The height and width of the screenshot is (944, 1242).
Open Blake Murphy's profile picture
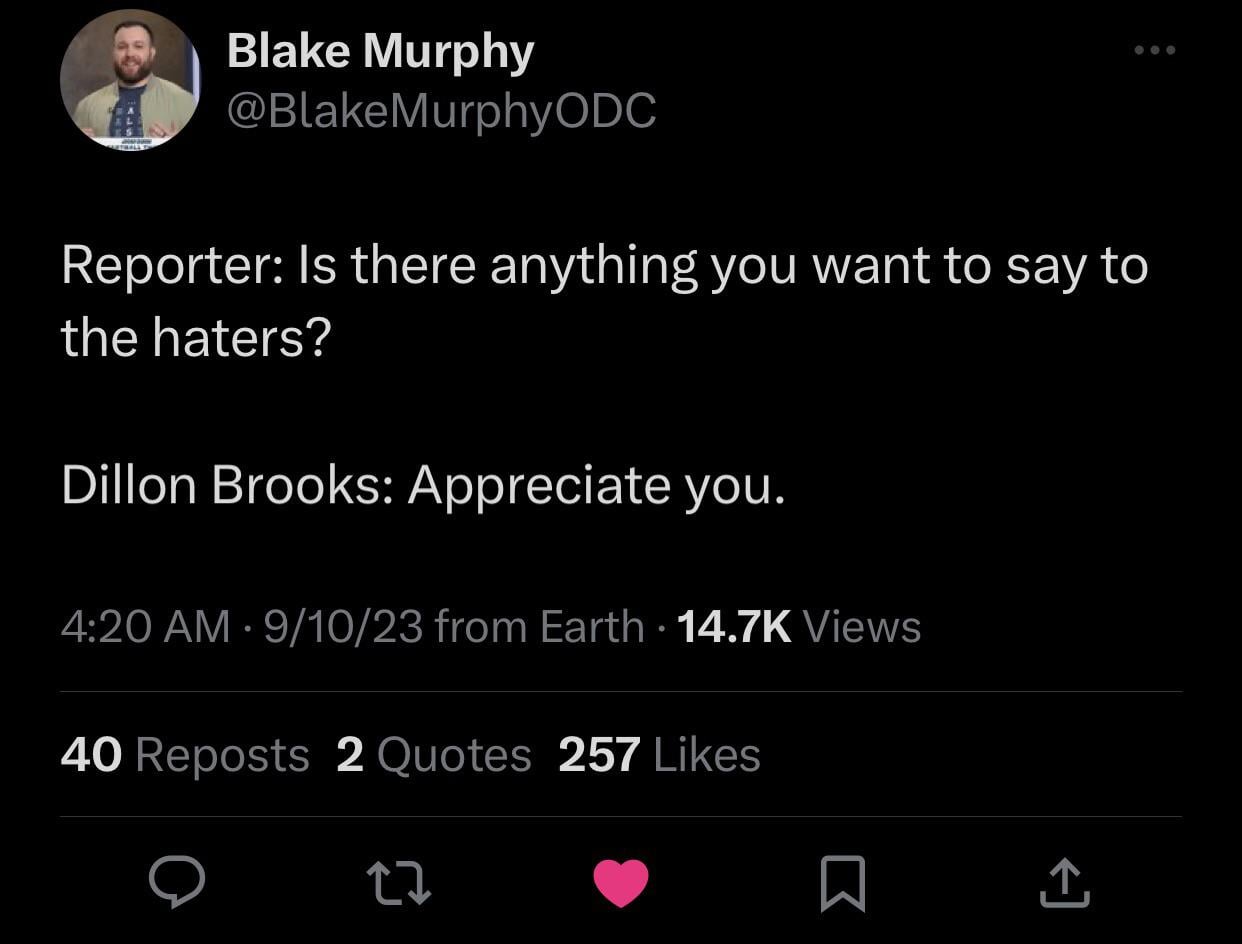[x=129, y=81]
